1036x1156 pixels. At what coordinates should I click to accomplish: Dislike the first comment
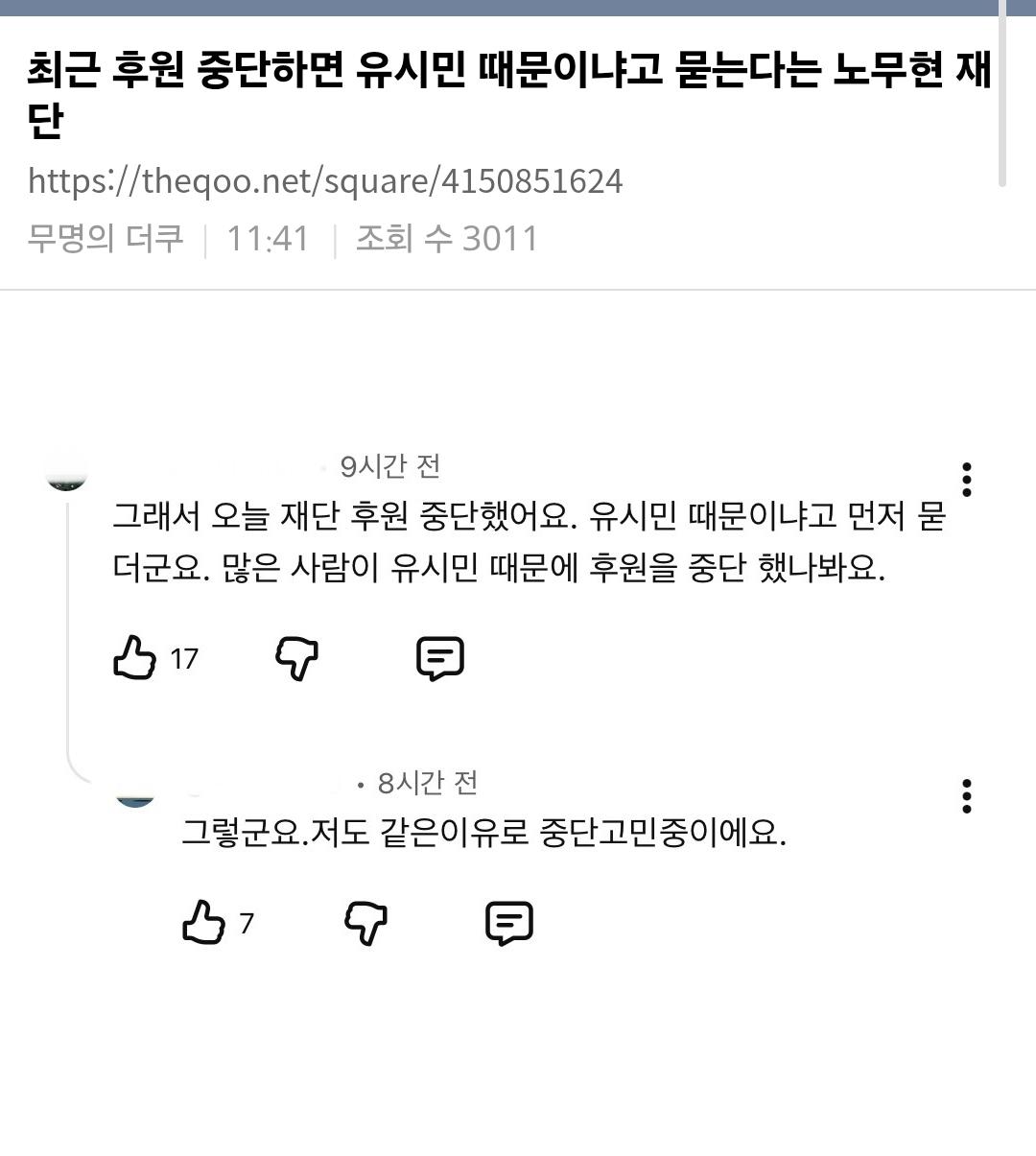295,658
